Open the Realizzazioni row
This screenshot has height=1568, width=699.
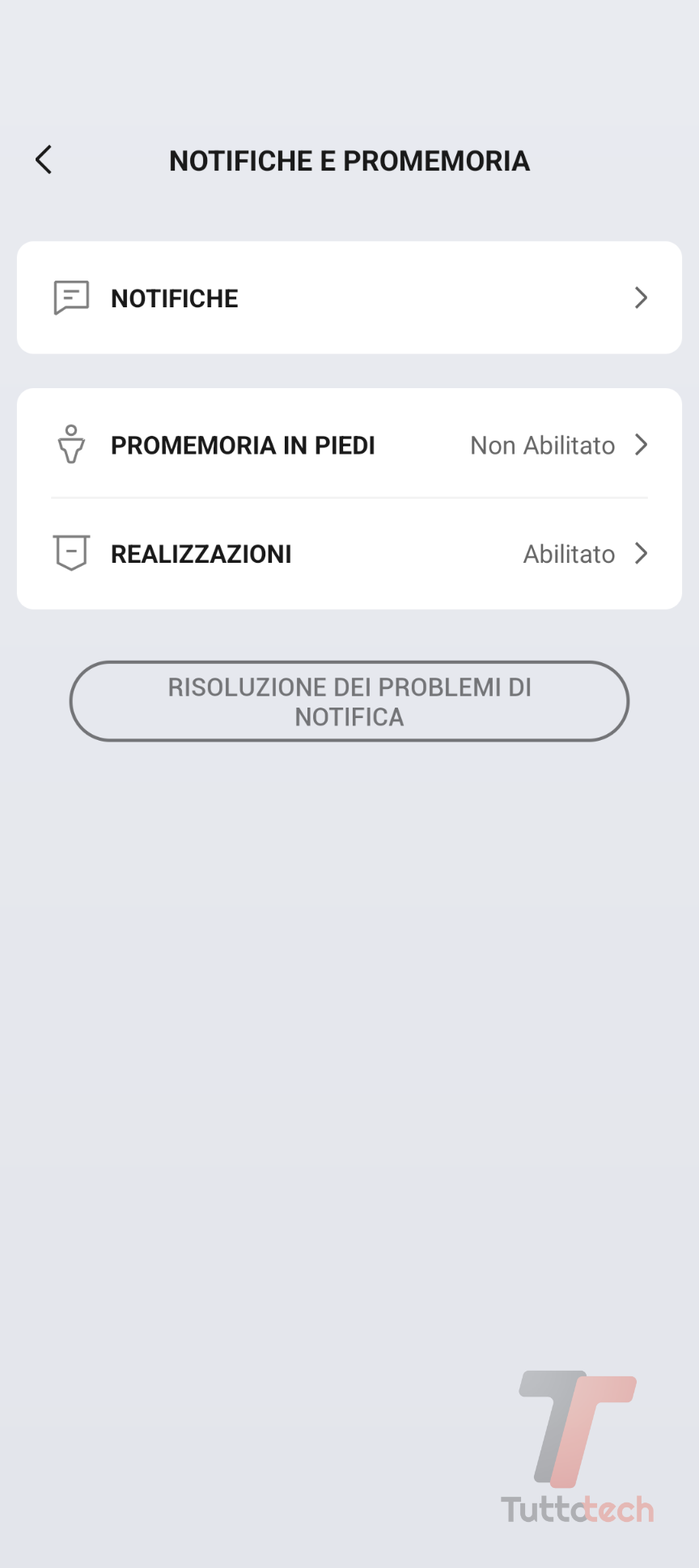349,554
